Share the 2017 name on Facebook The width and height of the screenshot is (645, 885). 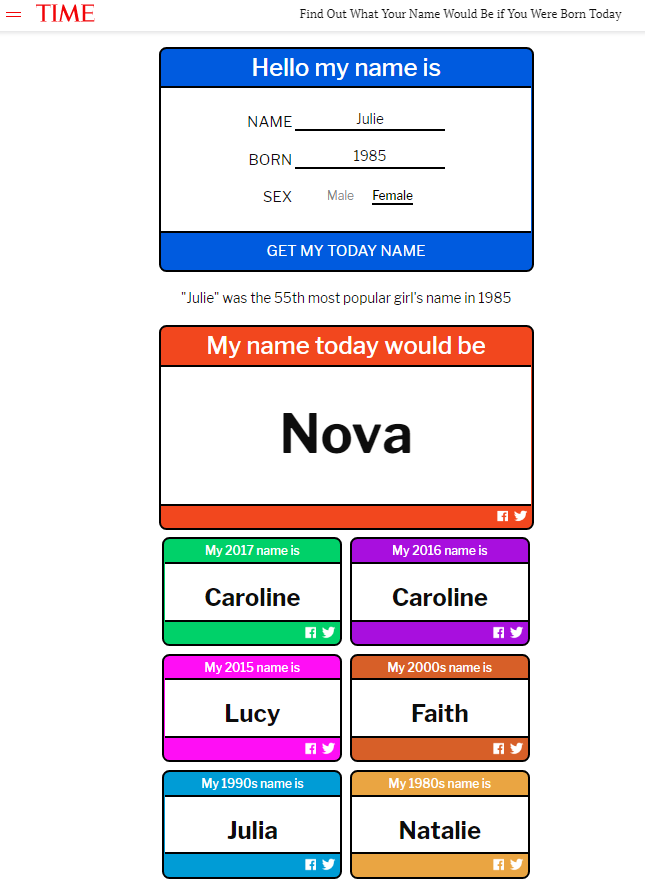[x=311, y=632]
